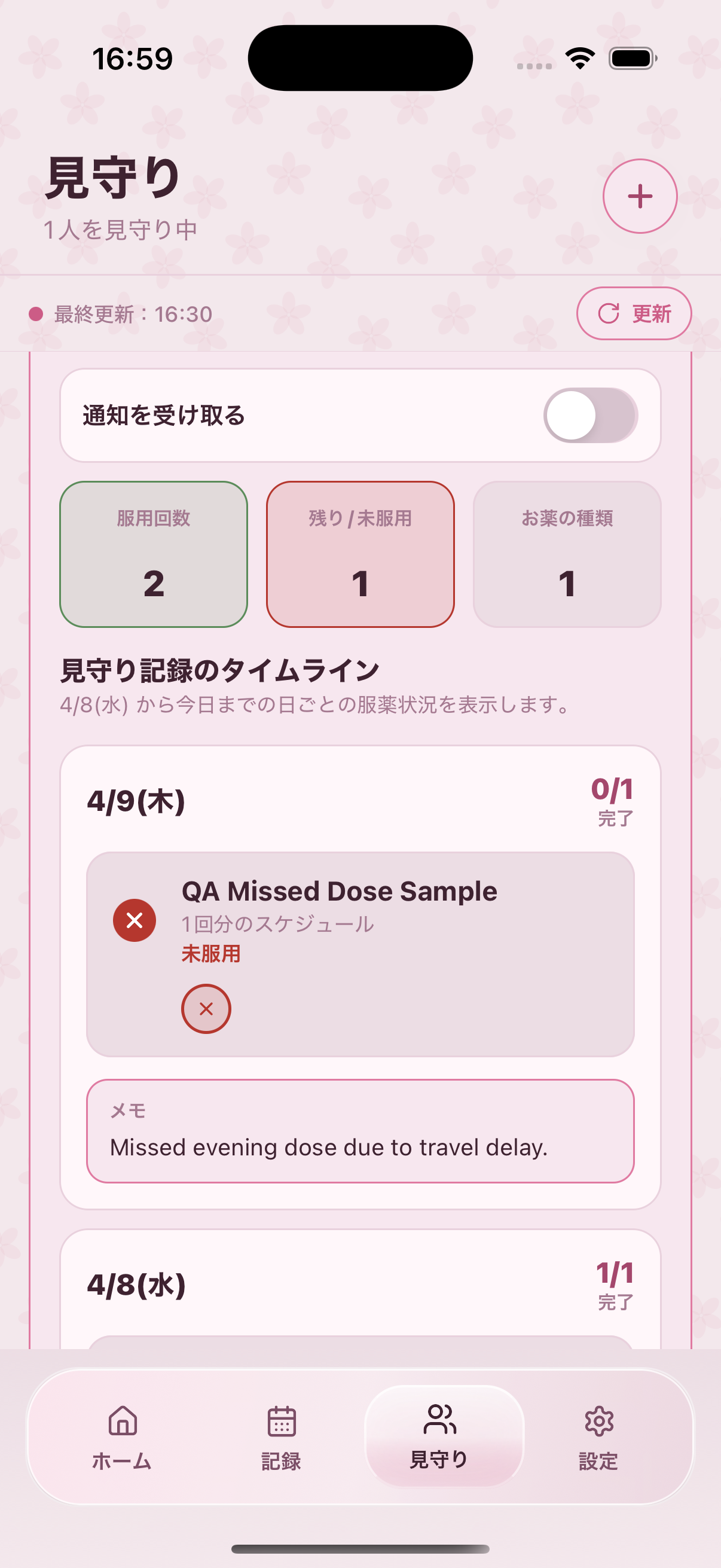The image size is (721, 1568).
Task: Tap the outlined X status icon below 未服用
Action: (x=206, y=1008)
